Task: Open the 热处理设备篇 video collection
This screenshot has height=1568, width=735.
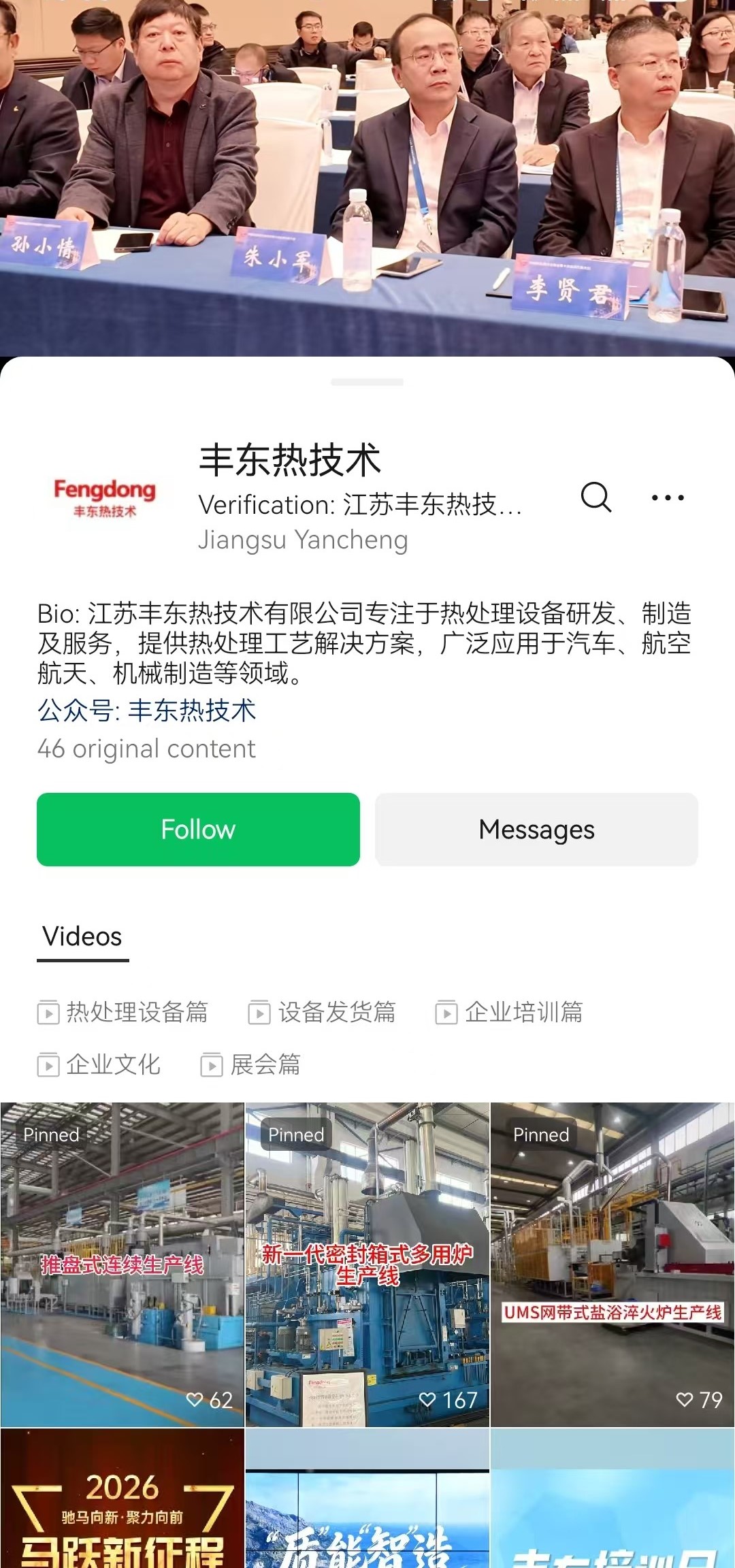Action: click(x=123, y=1012)
